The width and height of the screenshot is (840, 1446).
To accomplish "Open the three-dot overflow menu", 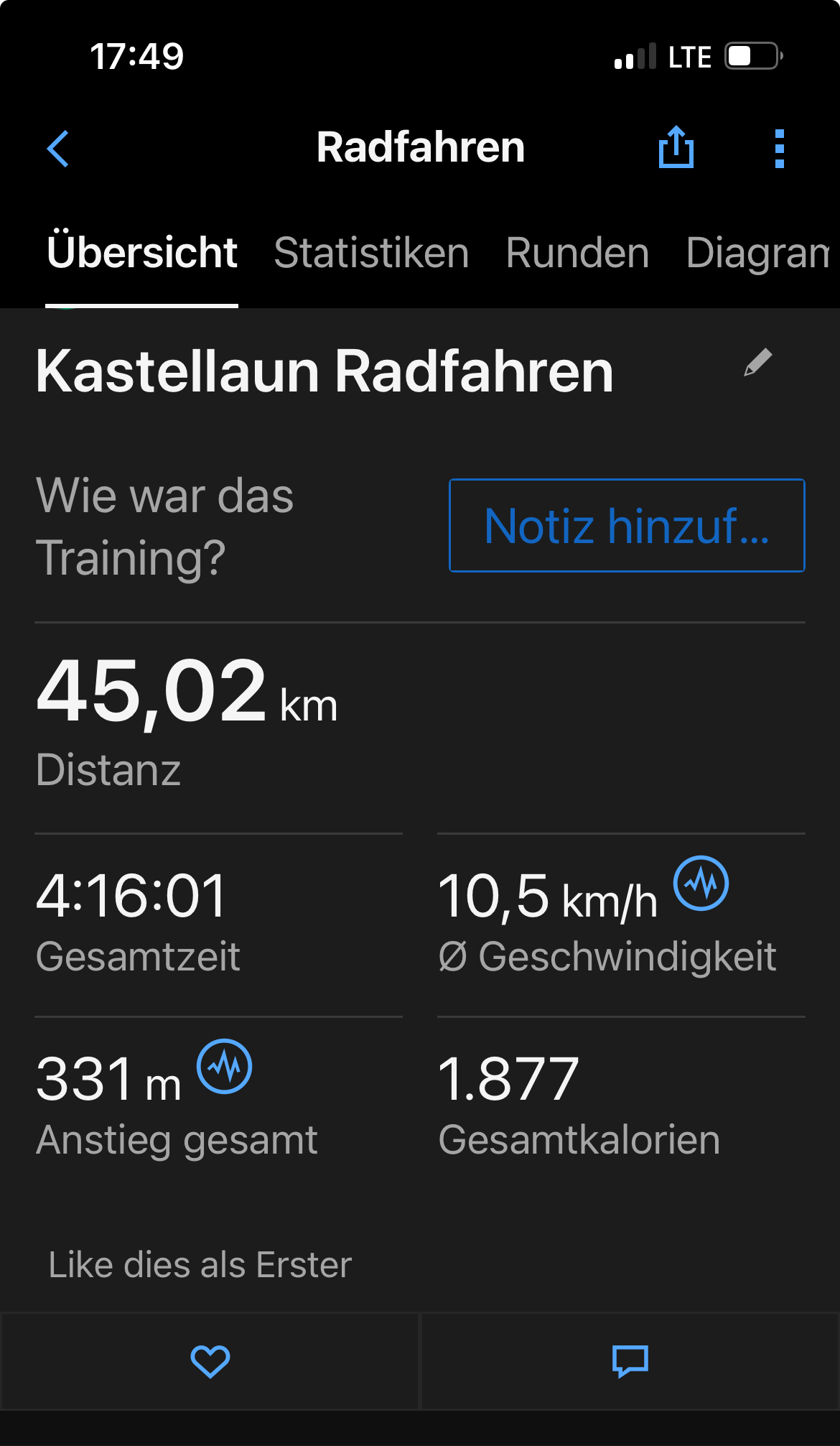I will pyautogui.click(x=779, y=149).
